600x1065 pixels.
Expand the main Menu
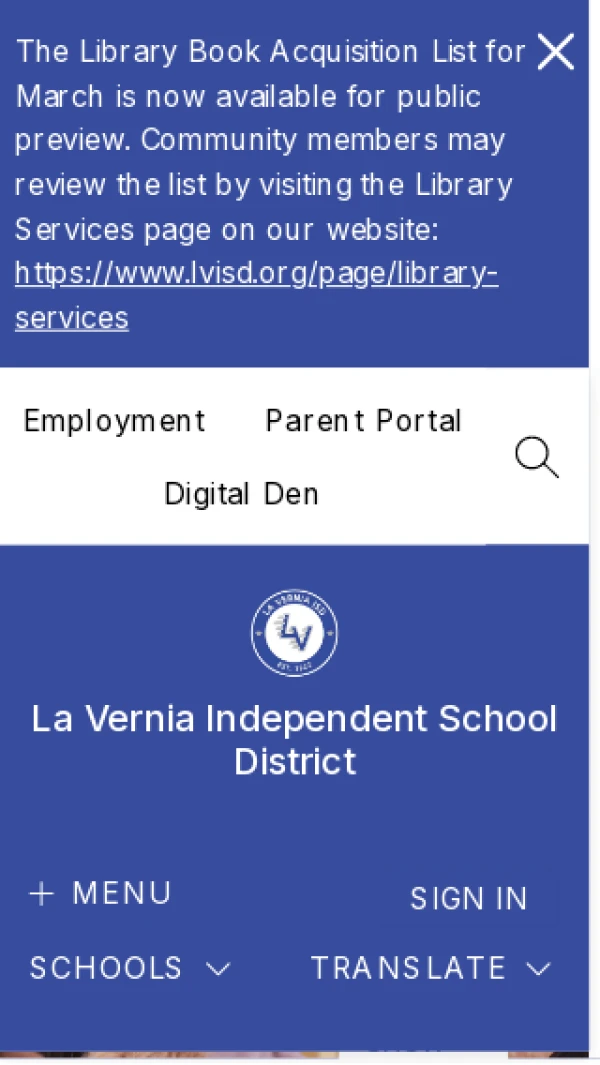tap(100, 893)
